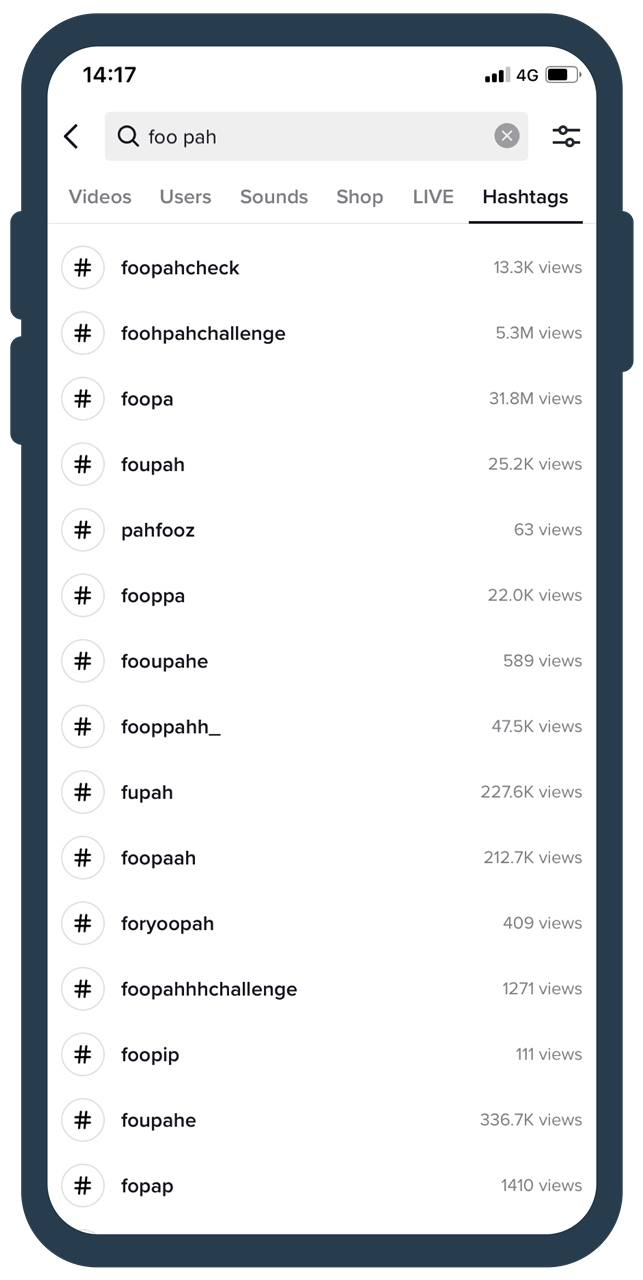This screenshot has width=643, height=1280.
Task: Open the foopa hashtag with 31.8M views
Action: click(x=321, y=399)
